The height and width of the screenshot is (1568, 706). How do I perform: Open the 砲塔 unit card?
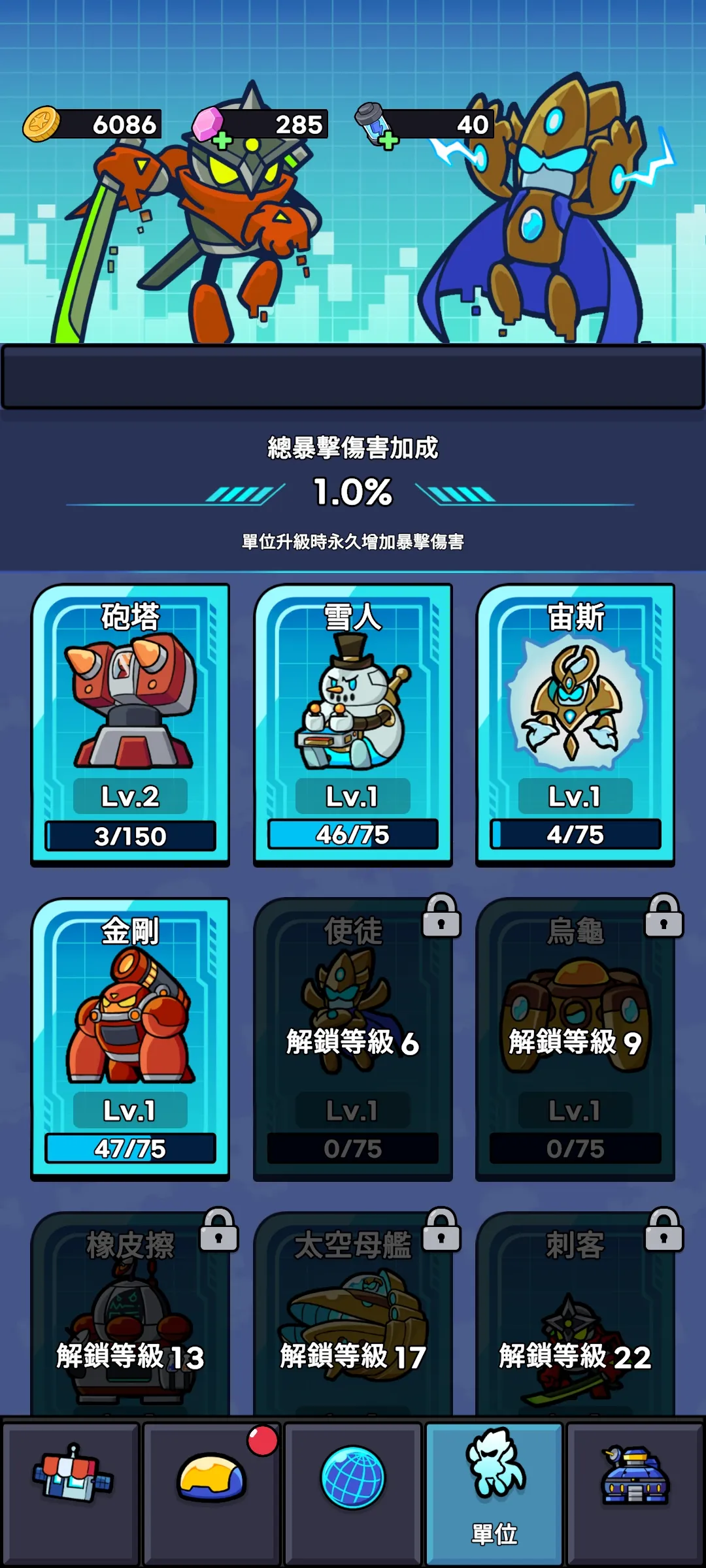130,724
